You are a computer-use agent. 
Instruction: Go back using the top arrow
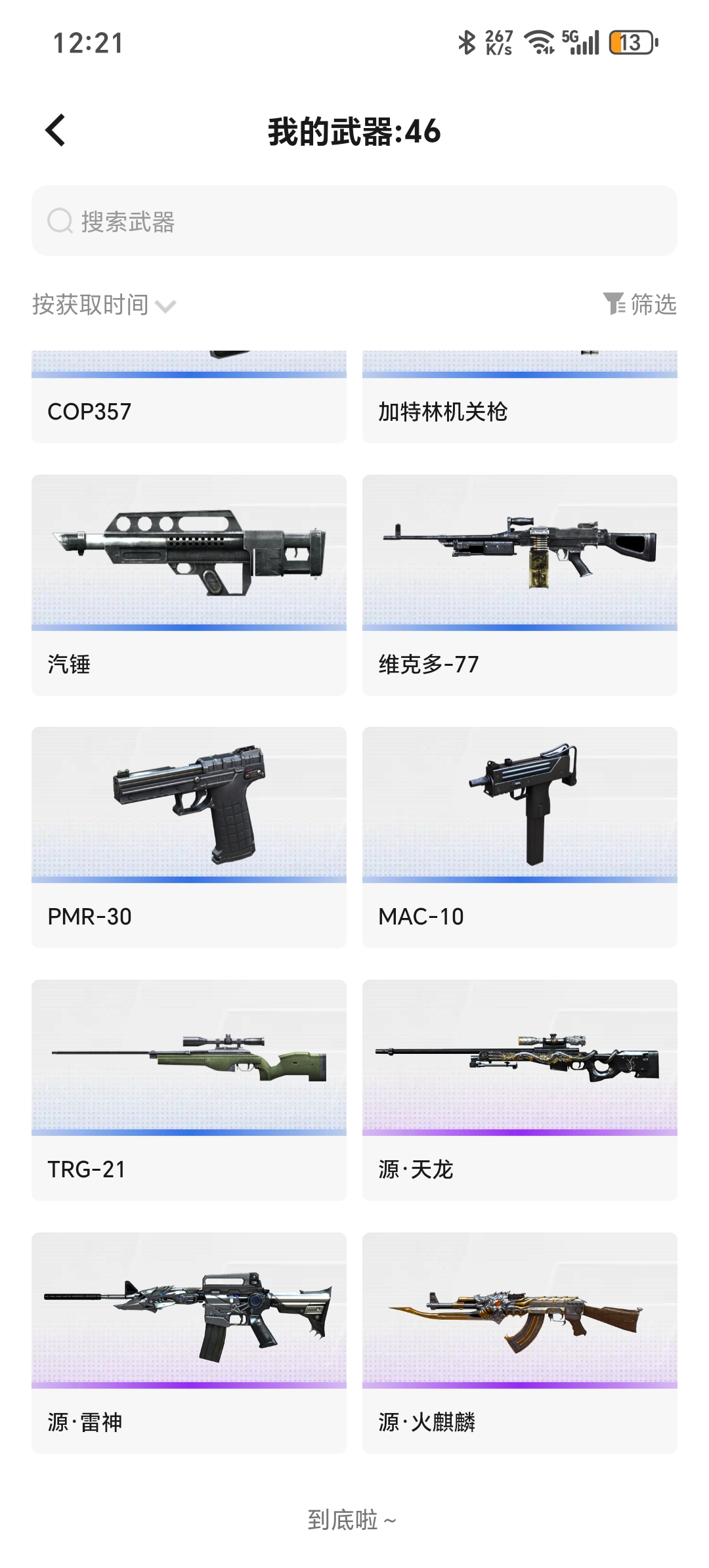coord(56,130)
